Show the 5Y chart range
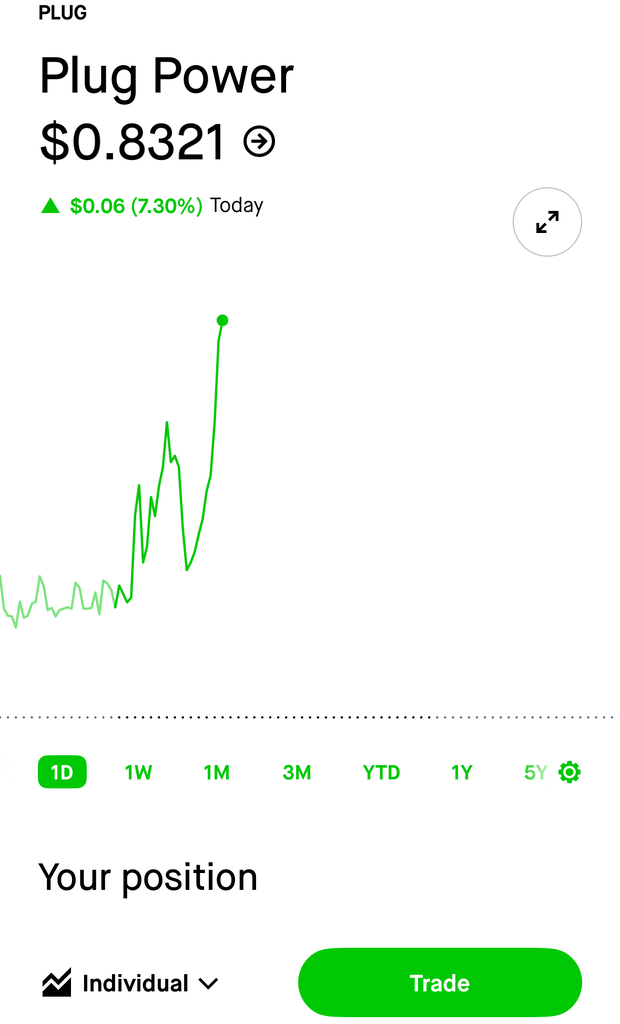Screen dimensions: 620x1024 pos(535,772)
